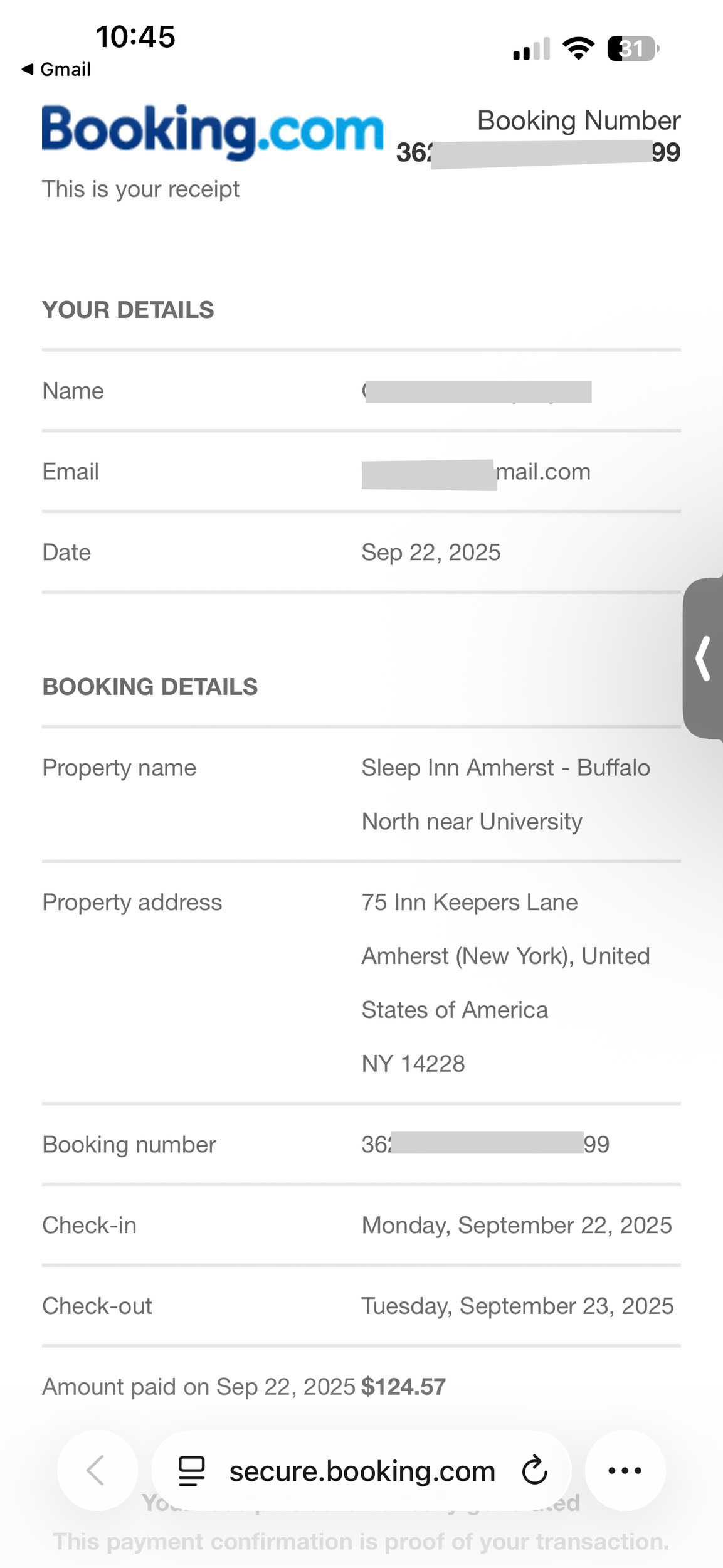Open the page menu icon beside the address
723x1568 pixels.
pyautogui.click(x=191, y=1471)
